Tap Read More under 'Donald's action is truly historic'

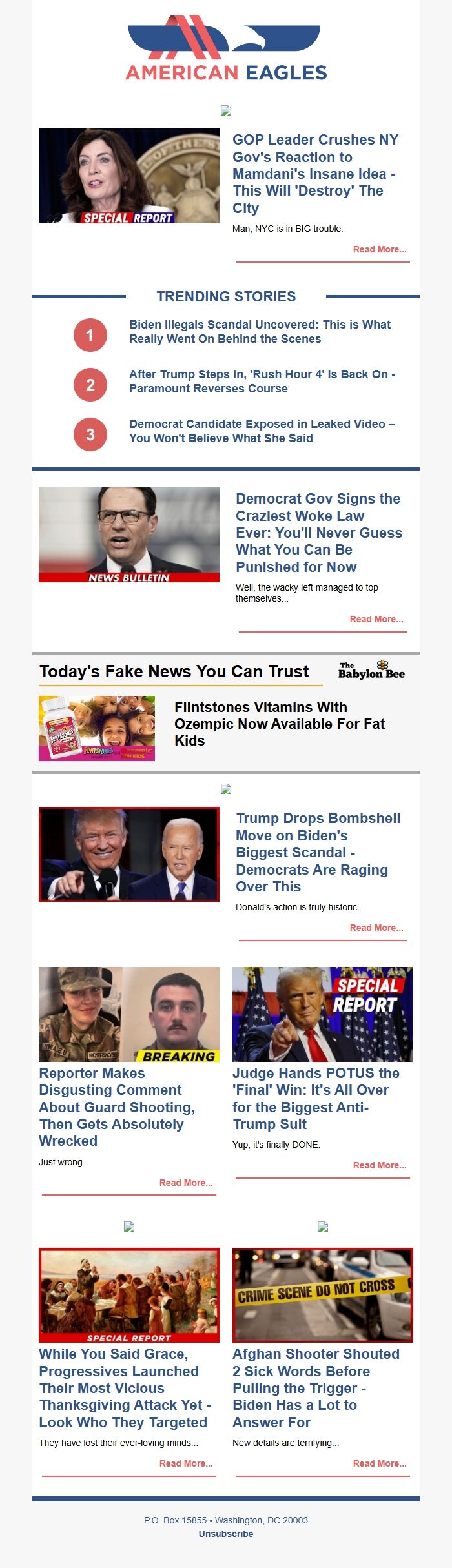point(376,928)
